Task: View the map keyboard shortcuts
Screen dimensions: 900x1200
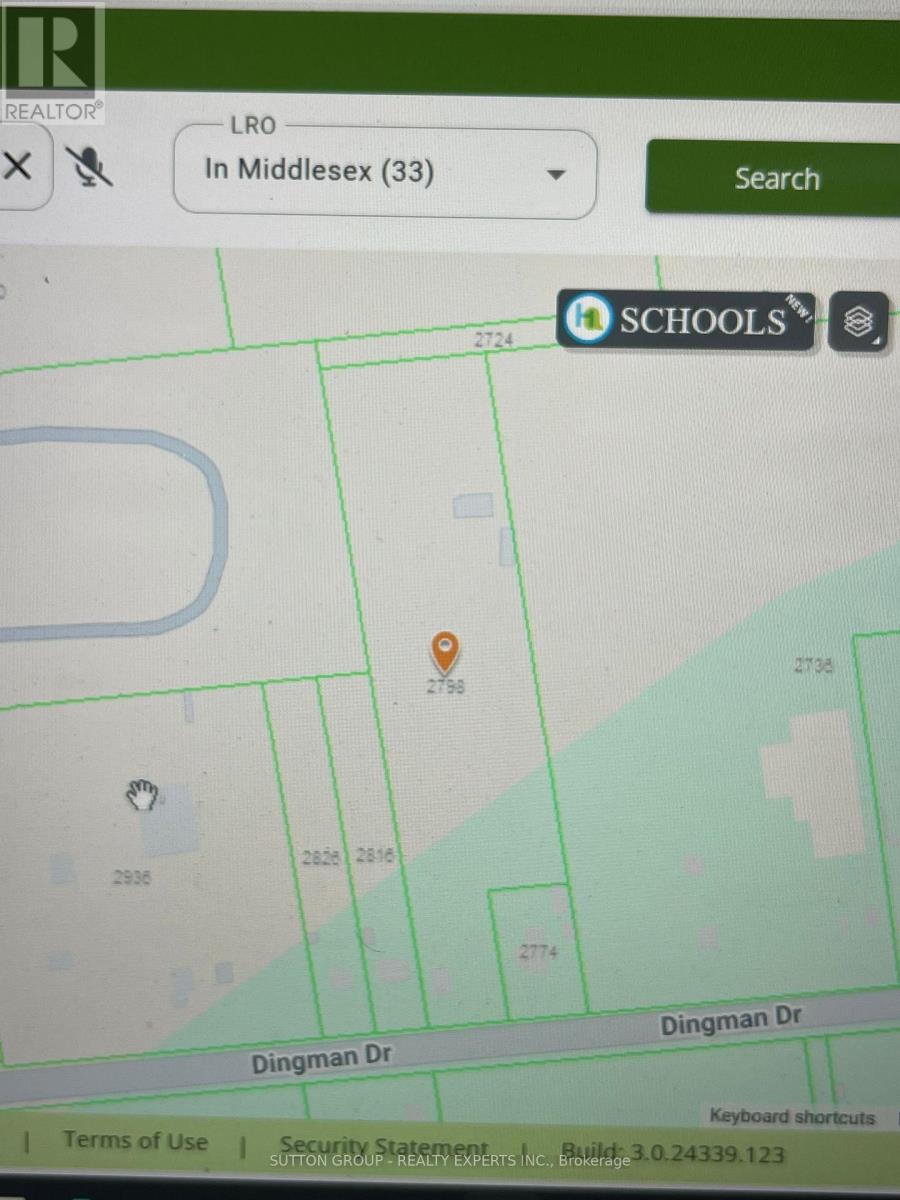Action: 792,1117
